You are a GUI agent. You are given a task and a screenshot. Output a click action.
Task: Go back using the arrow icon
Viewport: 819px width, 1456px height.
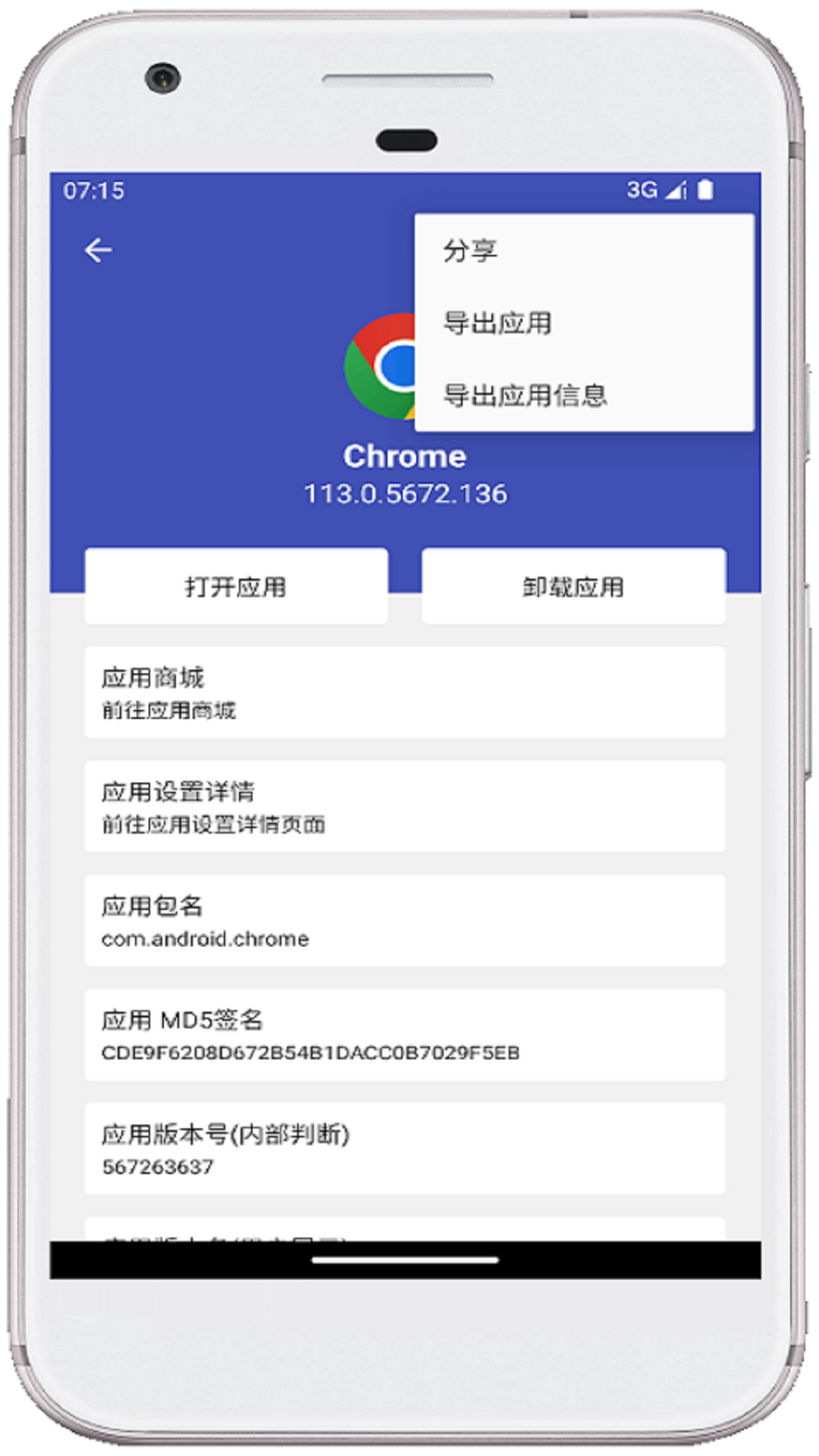[x=98, y=249]
